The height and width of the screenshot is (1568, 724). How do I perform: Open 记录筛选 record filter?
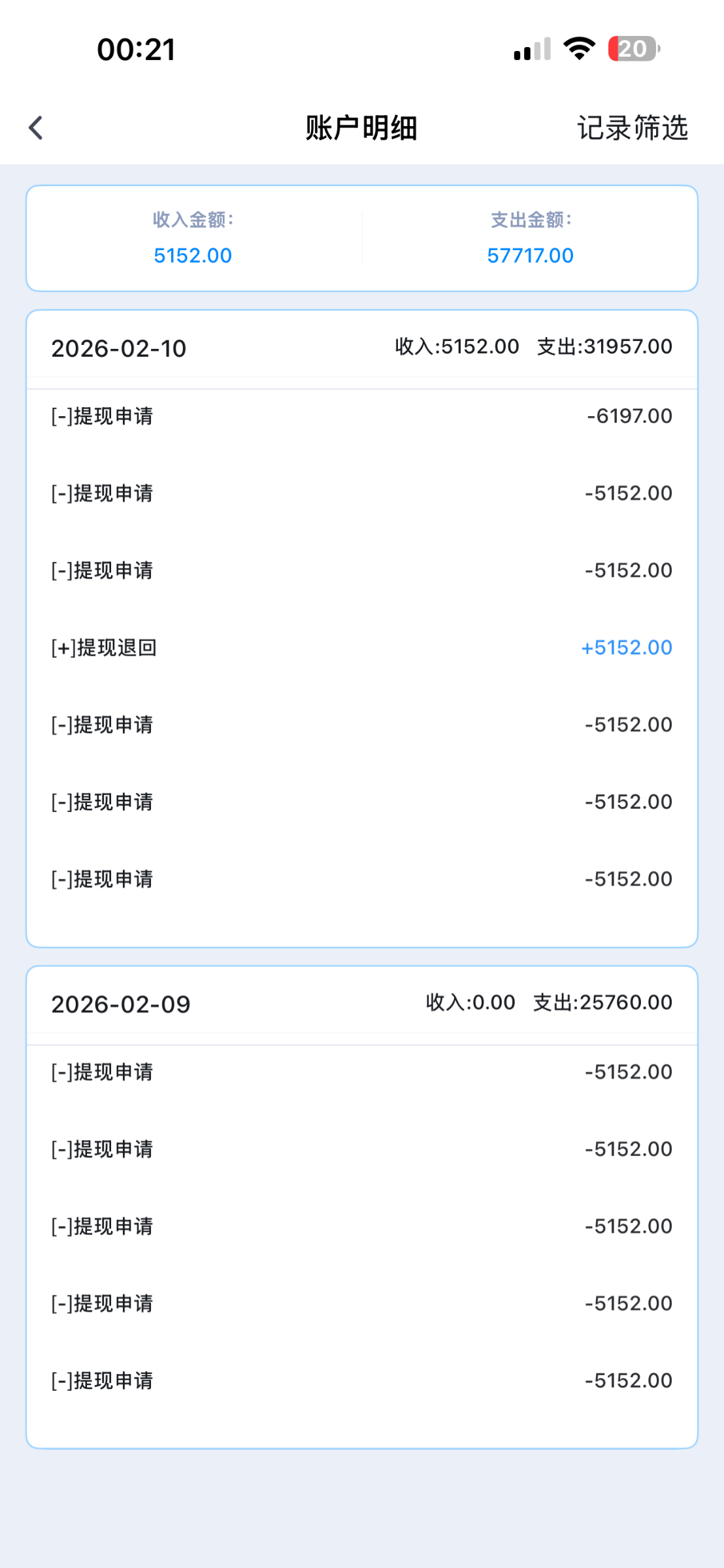(x=632, y=128)
